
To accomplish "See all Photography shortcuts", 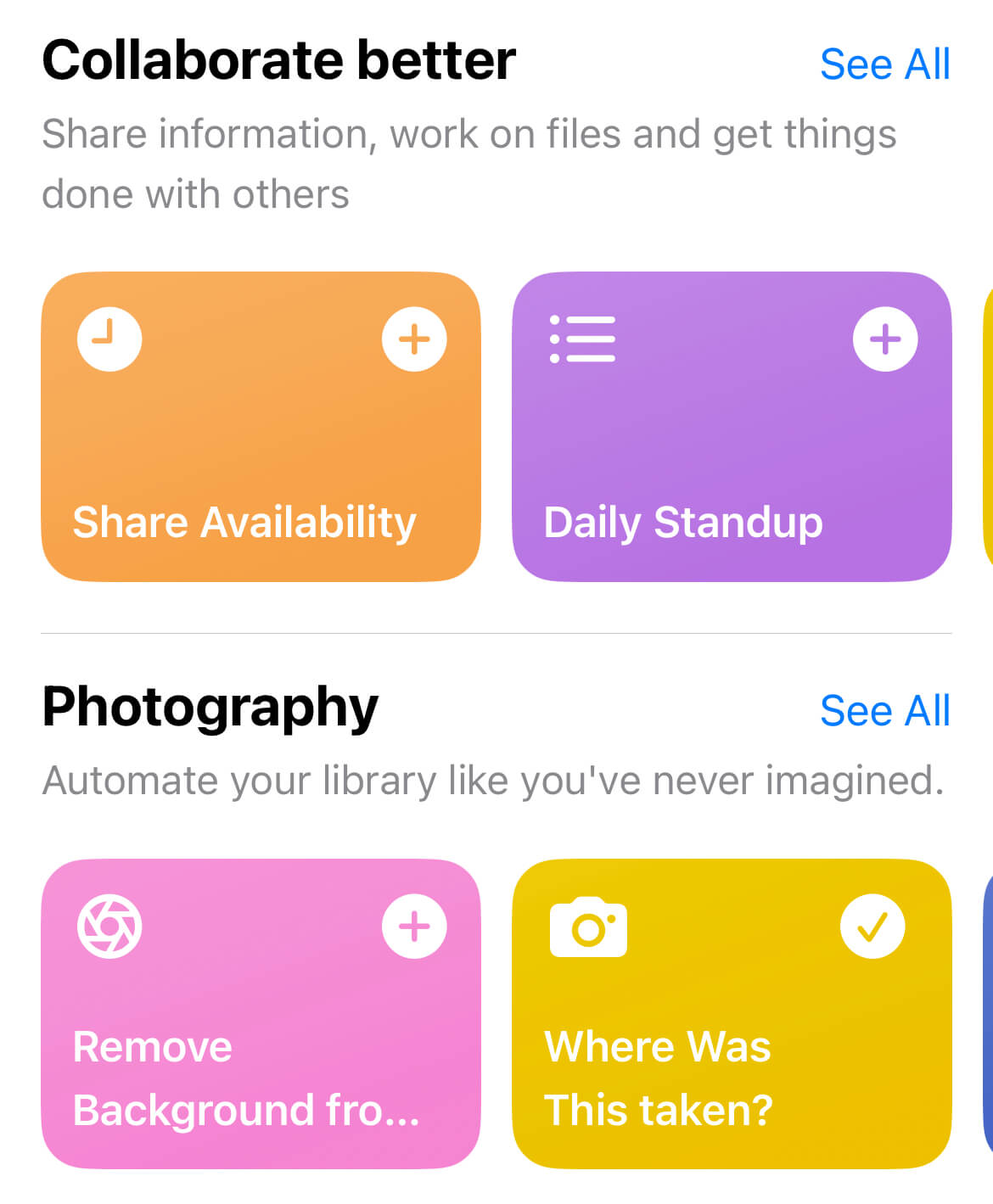I will coord(884,711).
